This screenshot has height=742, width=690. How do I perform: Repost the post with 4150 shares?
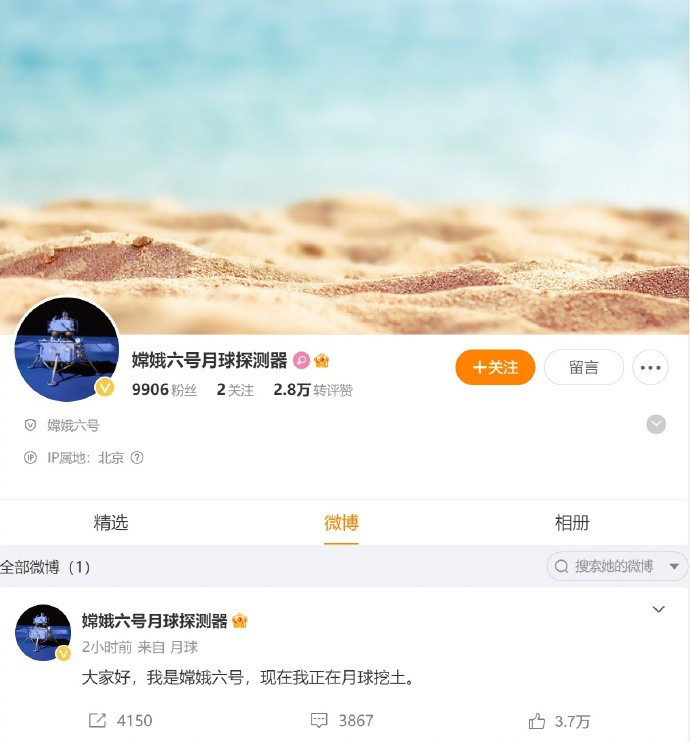pyautogui.click(x=120, y=720)
